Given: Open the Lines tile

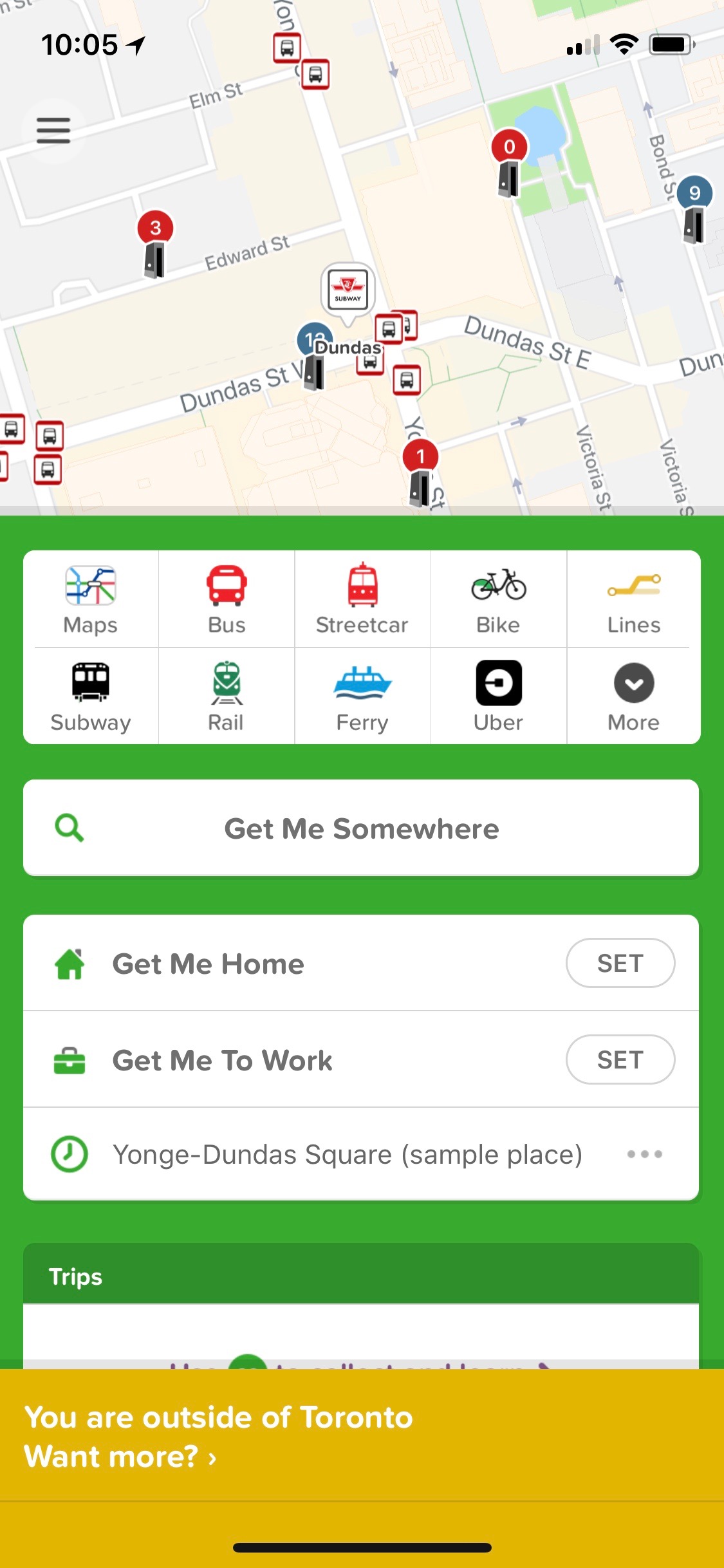Looking at the screenshot, I should pos(634,599).
